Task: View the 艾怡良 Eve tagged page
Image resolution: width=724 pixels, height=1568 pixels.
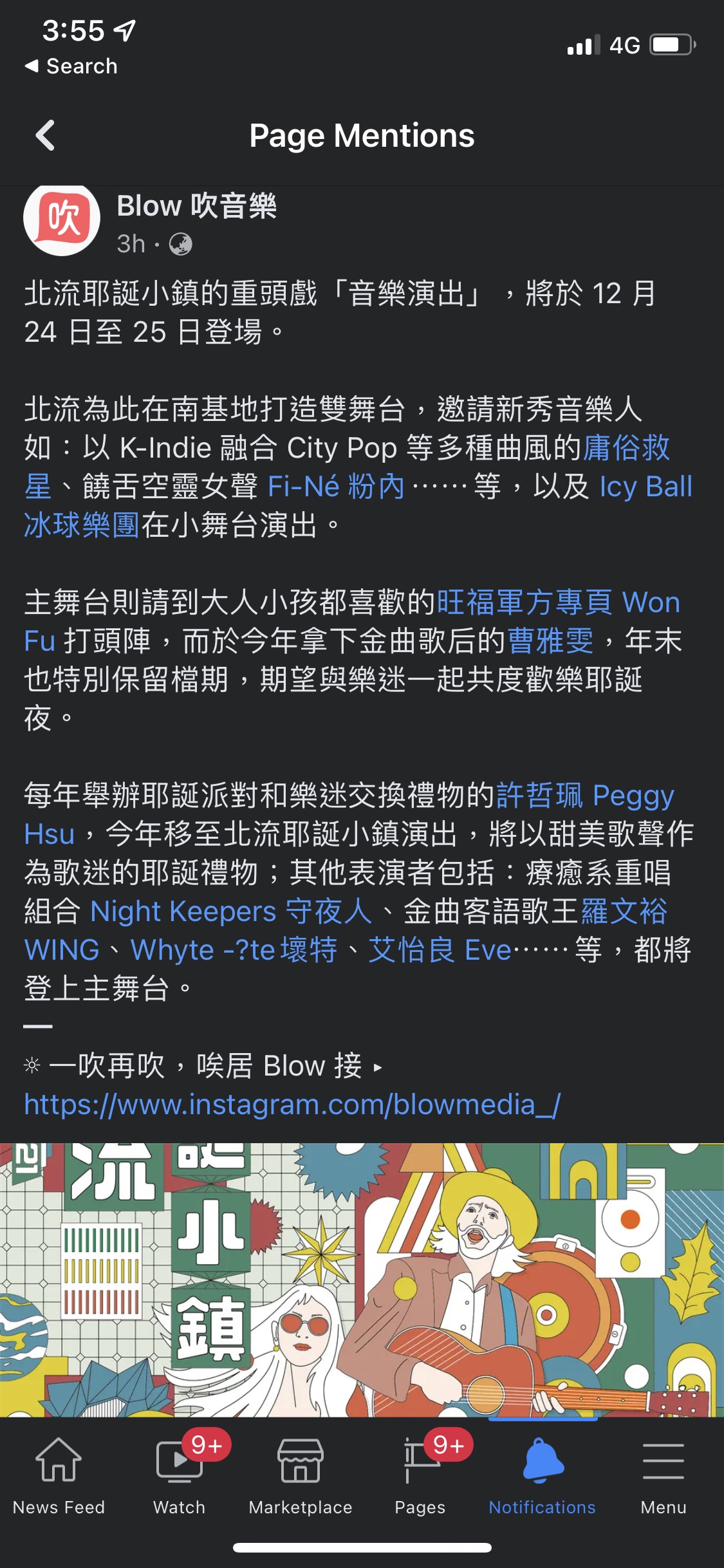Action: click(440, 950)
